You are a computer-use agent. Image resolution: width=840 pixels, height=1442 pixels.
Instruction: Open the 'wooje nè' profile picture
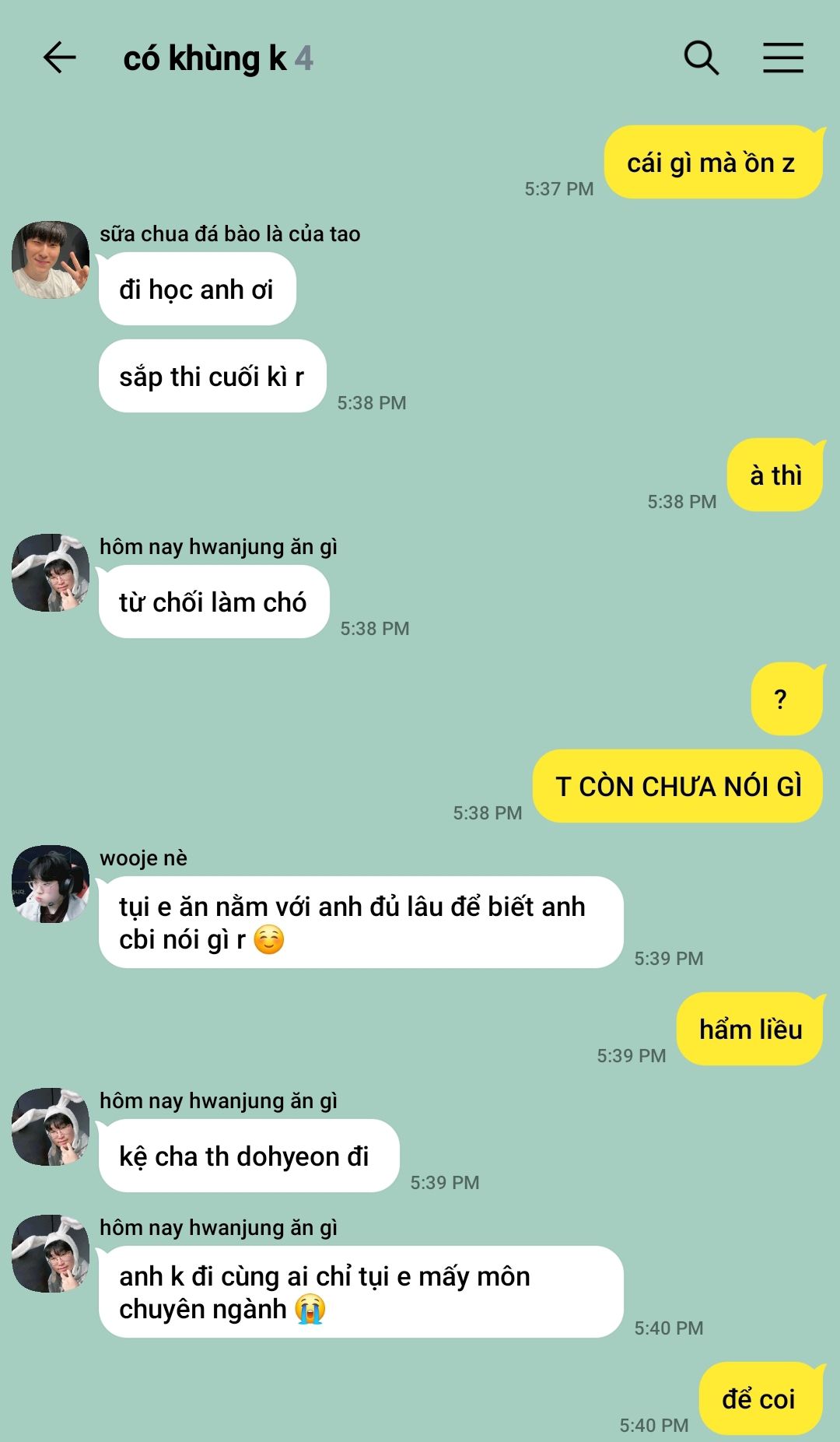pos(51,884)
